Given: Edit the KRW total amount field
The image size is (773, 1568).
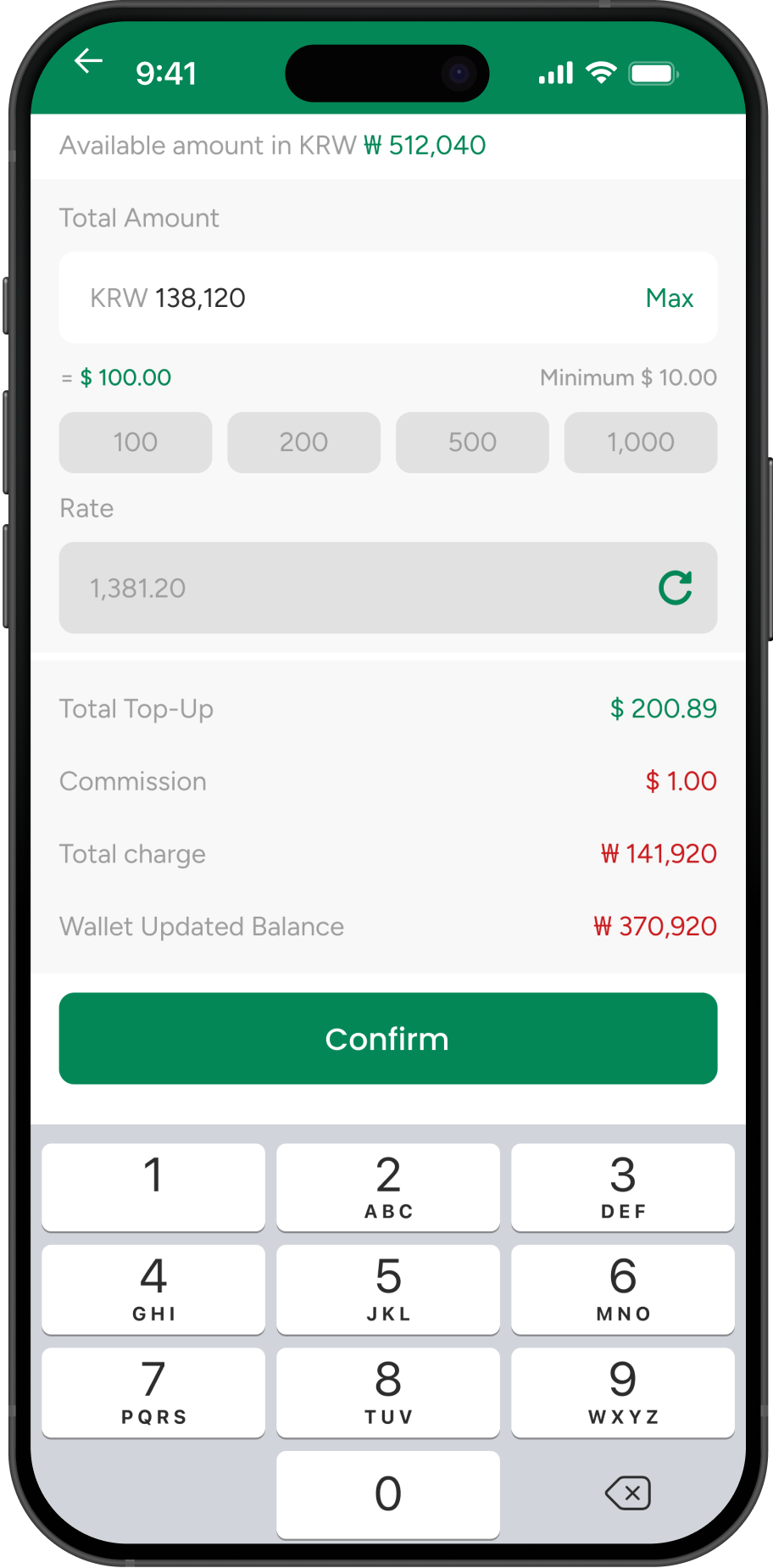Looking at the screenshot, I should pos(339,298).
